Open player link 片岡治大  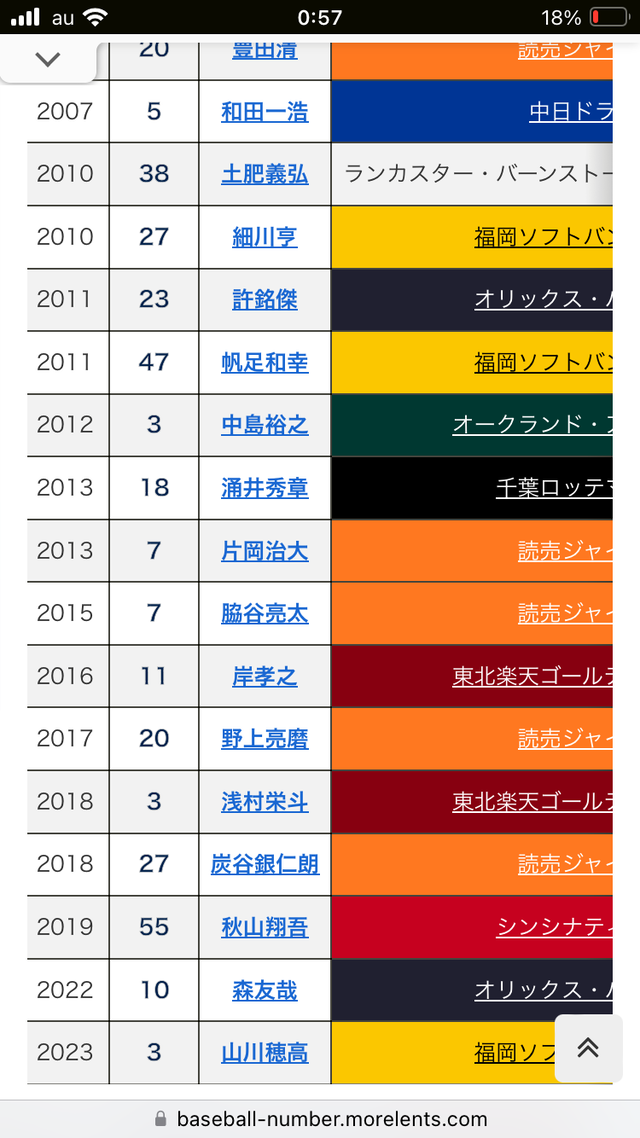coord(265,551)
